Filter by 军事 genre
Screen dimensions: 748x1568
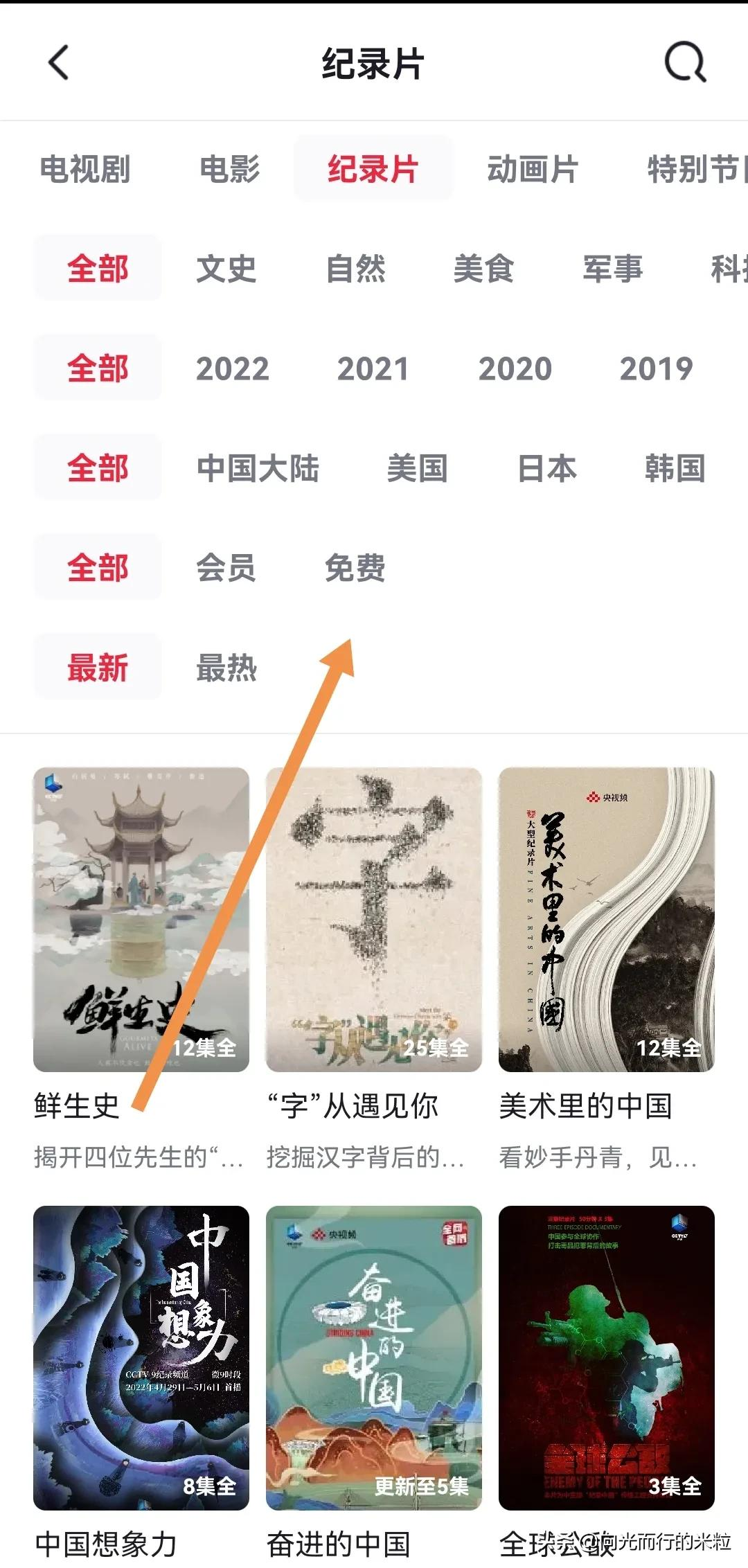pyautogui.click(x=612, y=268)
